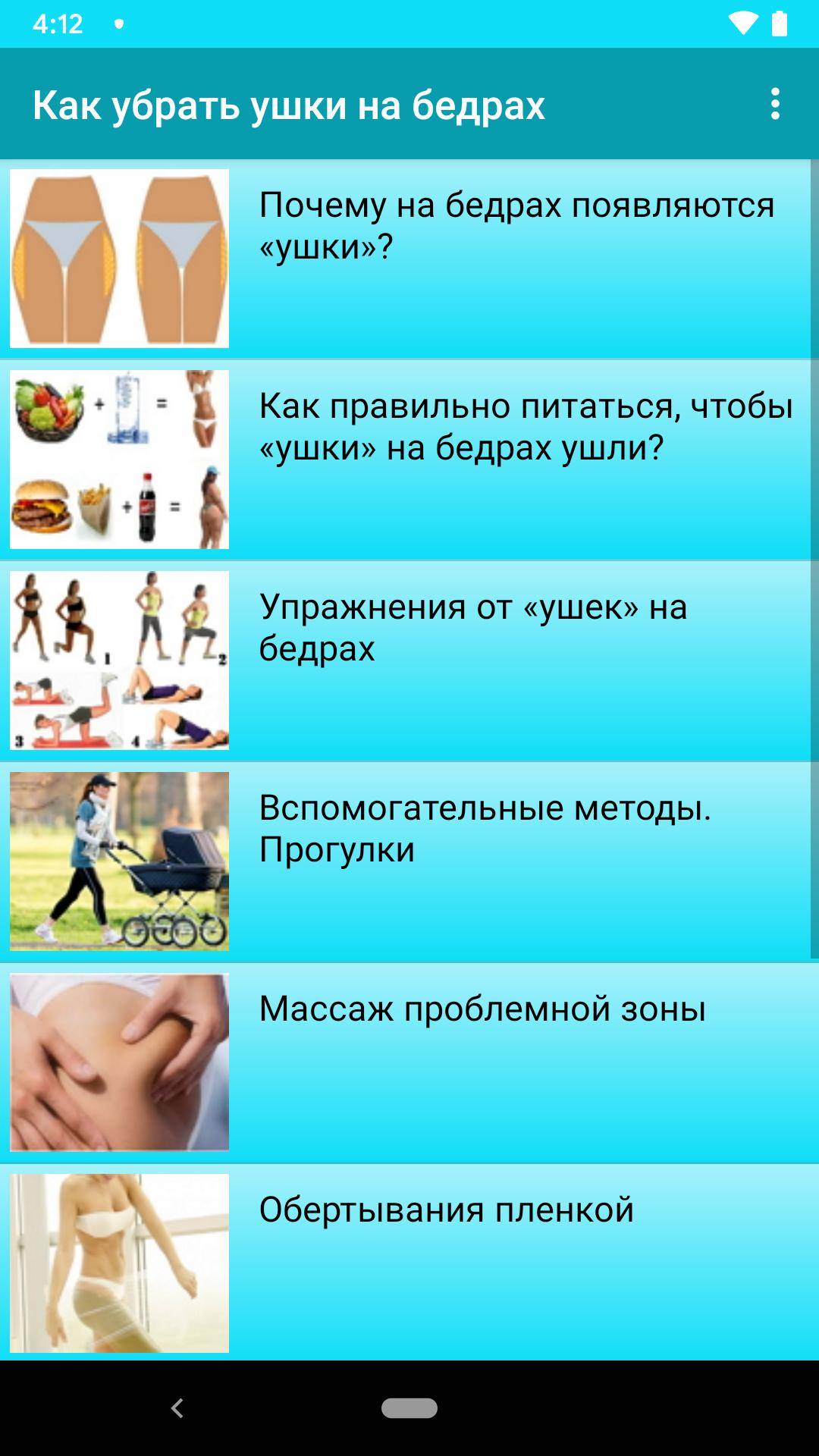Open "Как правильно питаться" article
Image resolution: width=819 pixels, height=1456 pixels.
coord(525,427)
